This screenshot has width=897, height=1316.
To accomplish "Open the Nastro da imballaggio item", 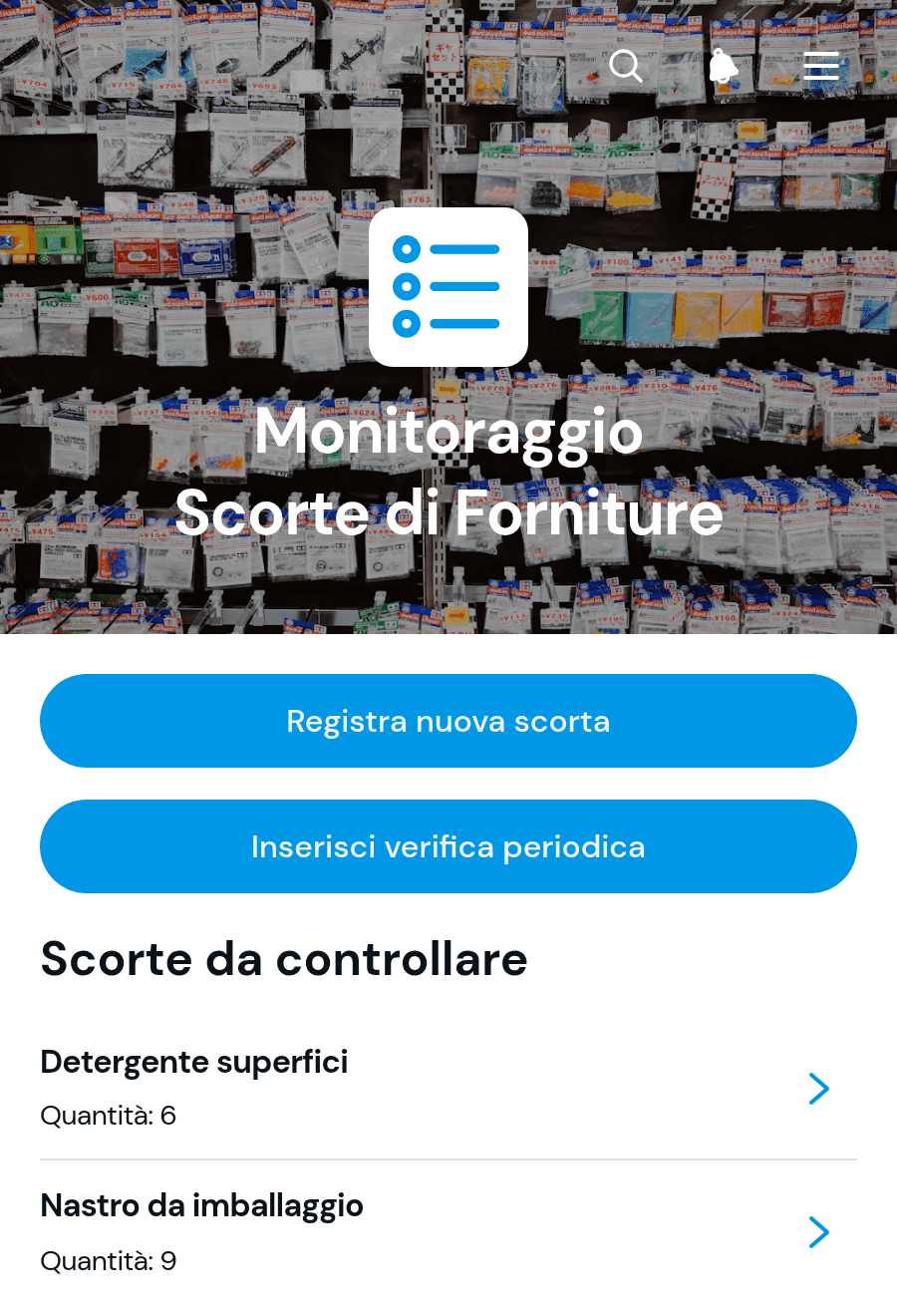I will pyautogui.click(x=448, y=1232).
